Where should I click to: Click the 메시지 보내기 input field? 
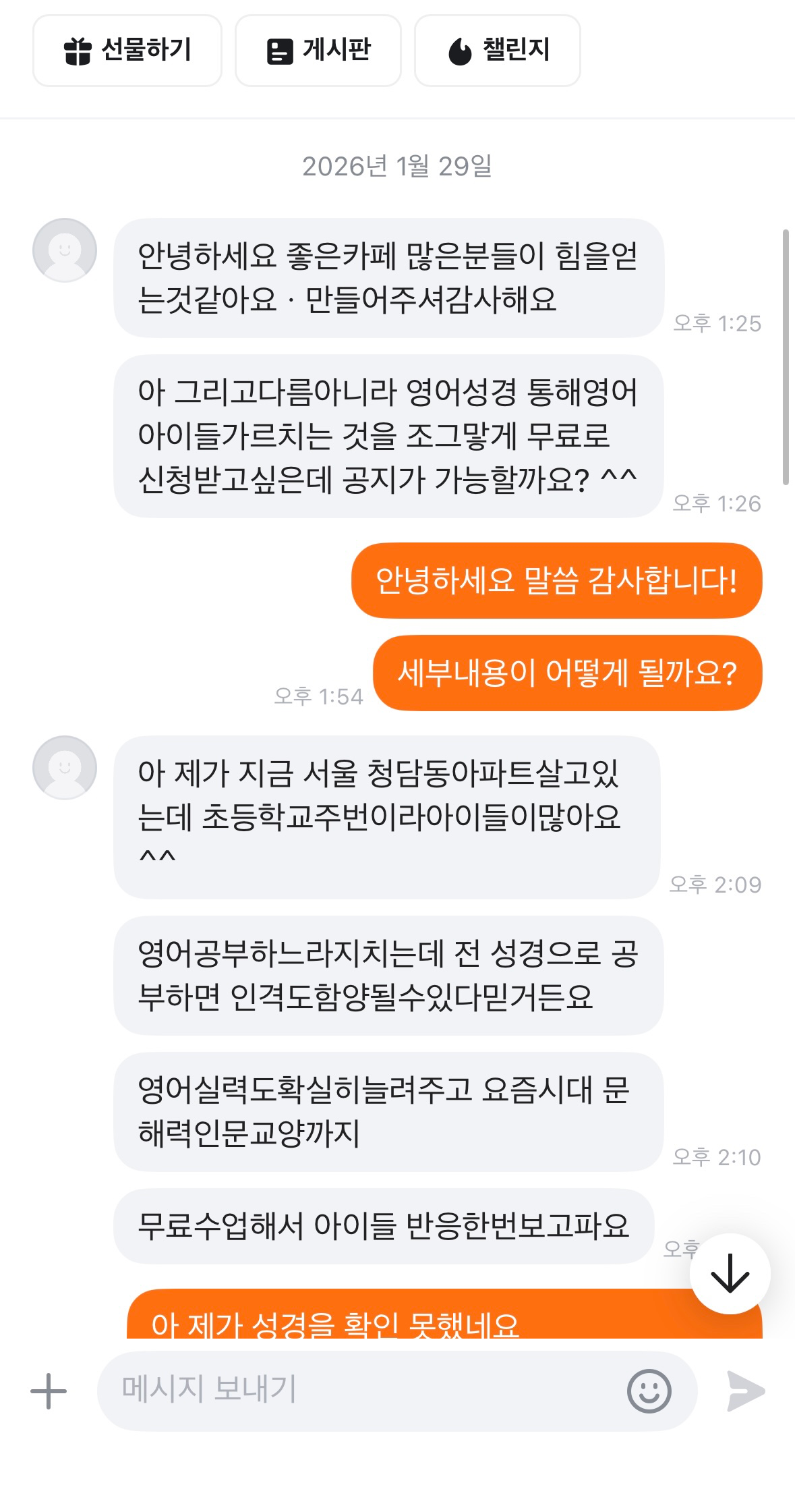click(x=337, y=1391)
